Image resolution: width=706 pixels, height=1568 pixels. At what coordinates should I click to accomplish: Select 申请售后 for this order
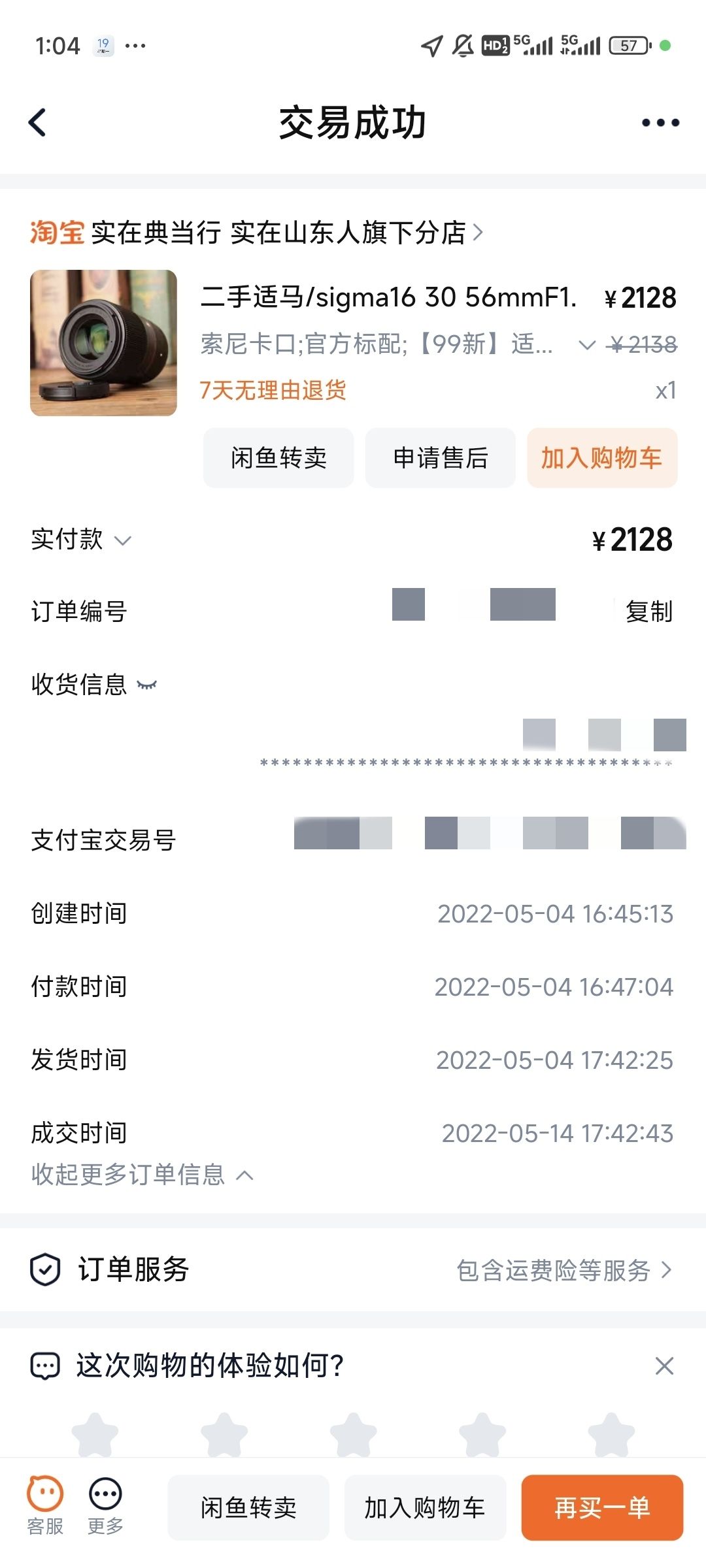(441, 458)
